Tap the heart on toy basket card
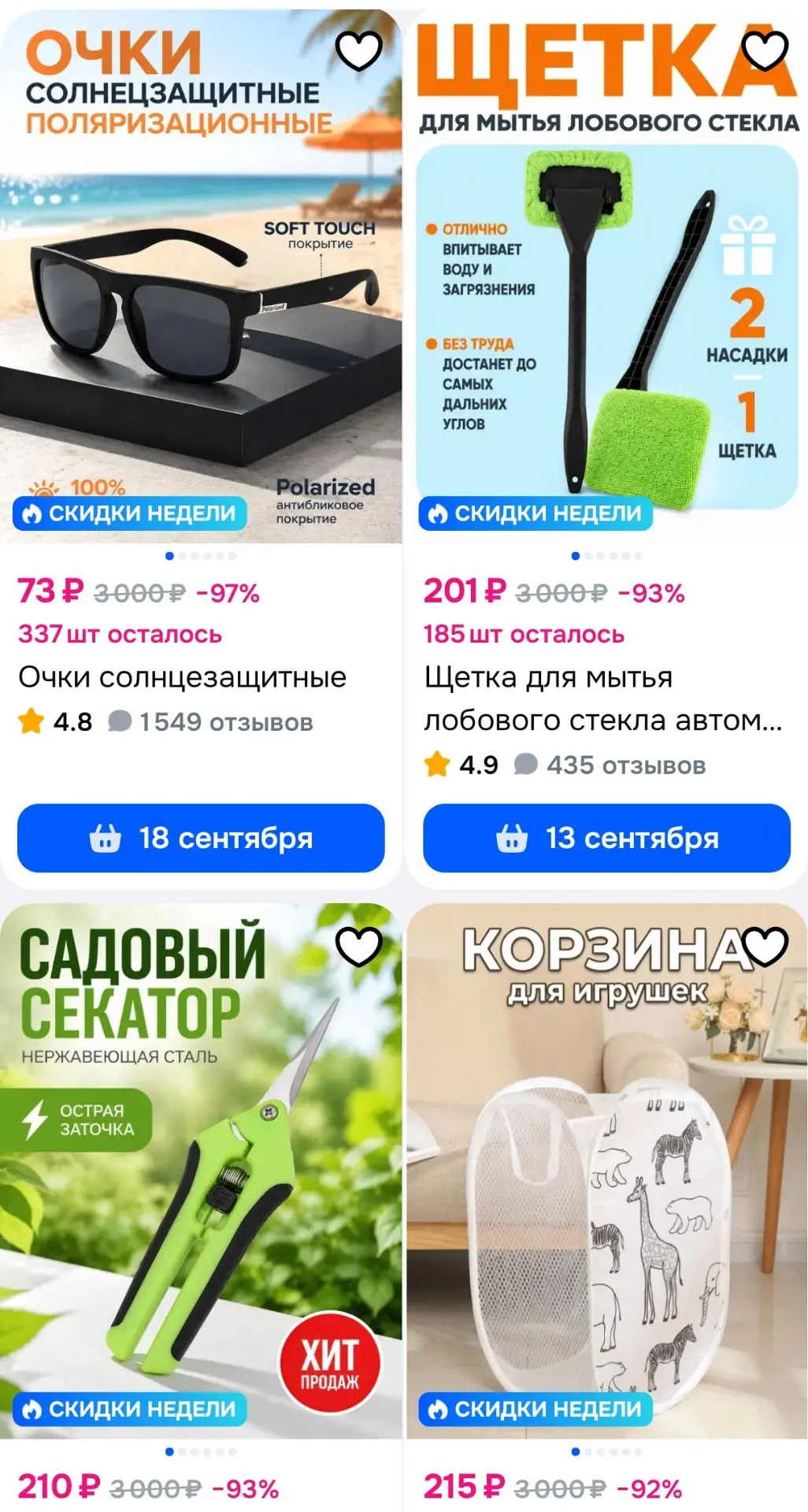 (x=765, y=947)
